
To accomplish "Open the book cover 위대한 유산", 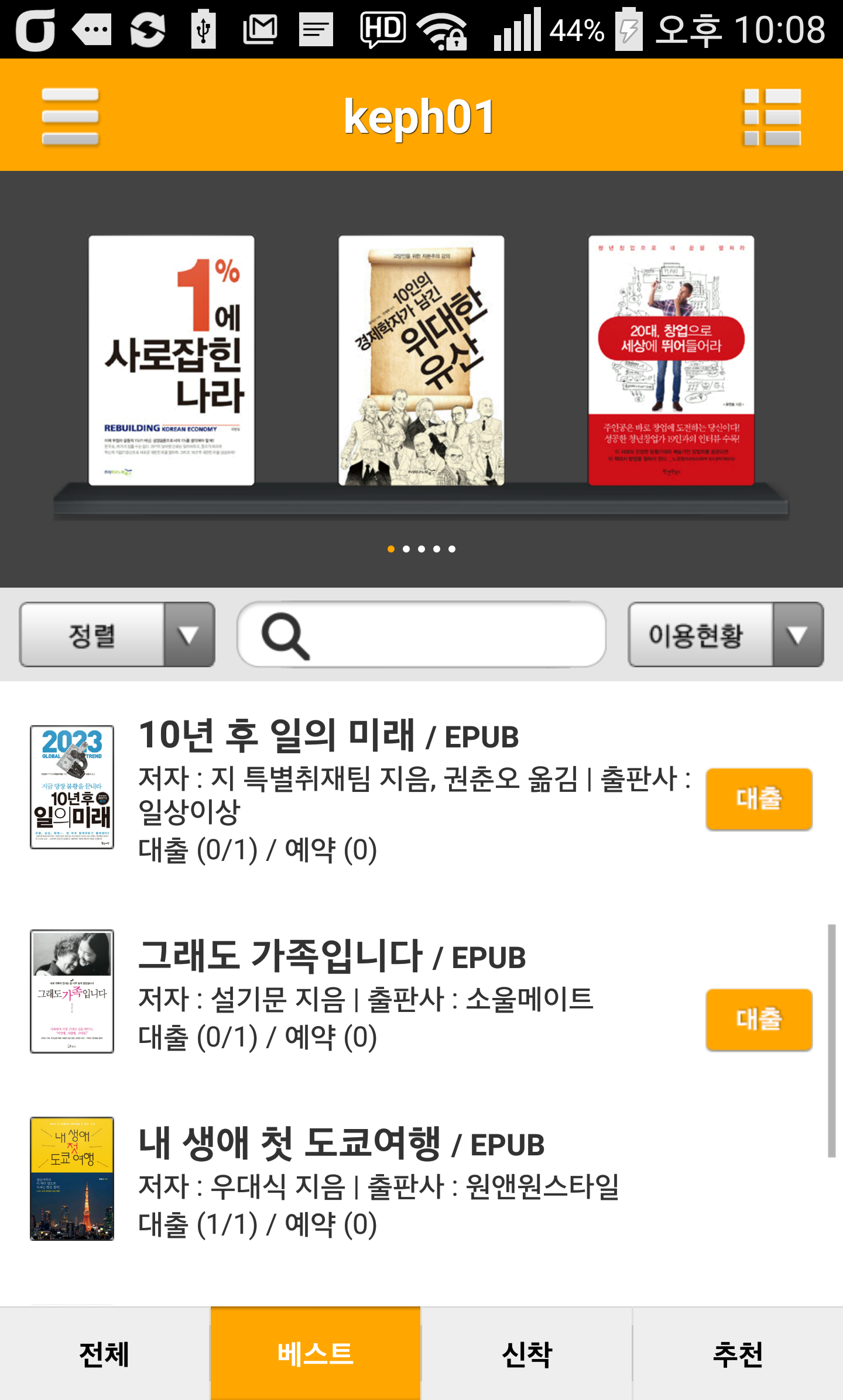I will (421, 360).
